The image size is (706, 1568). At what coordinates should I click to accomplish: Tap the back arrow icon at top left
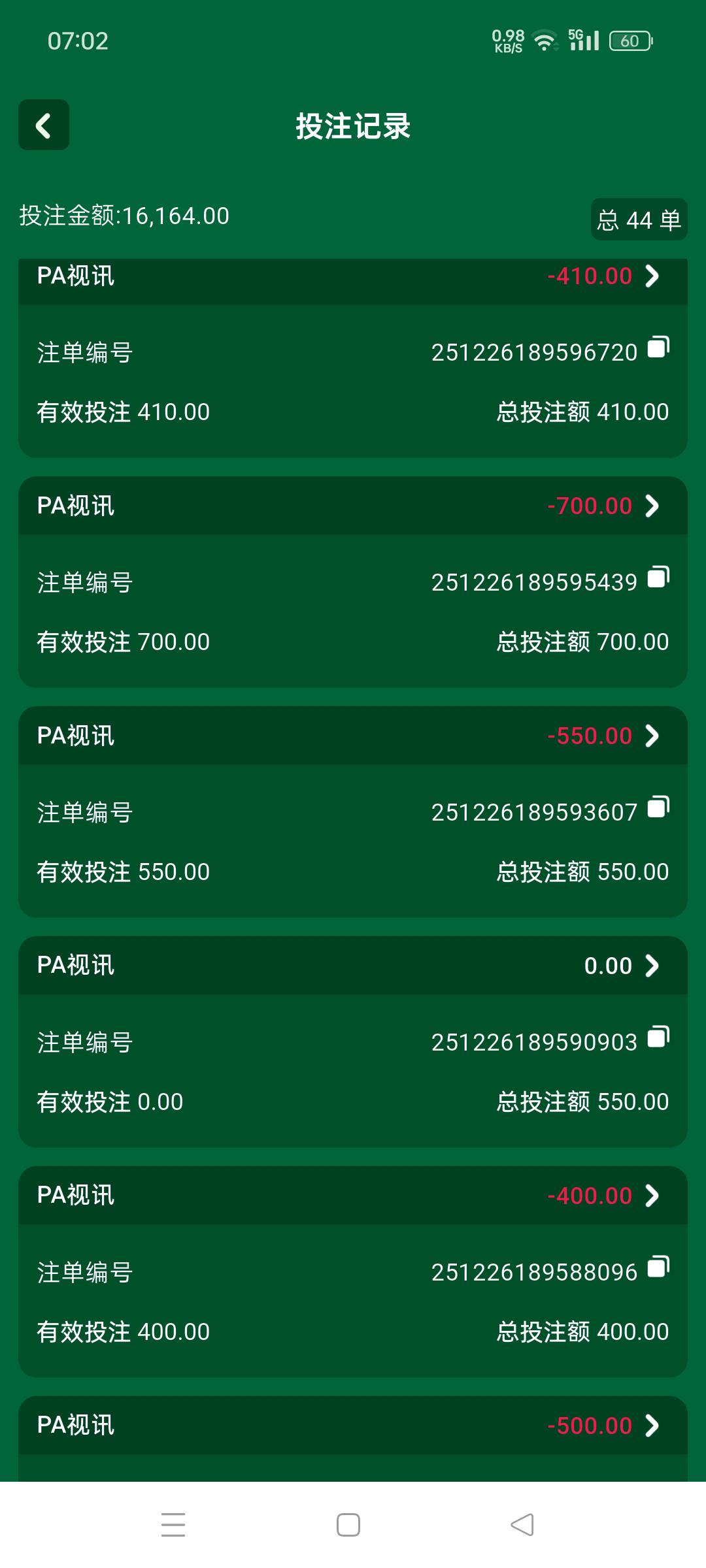click(x=43, y=125)
